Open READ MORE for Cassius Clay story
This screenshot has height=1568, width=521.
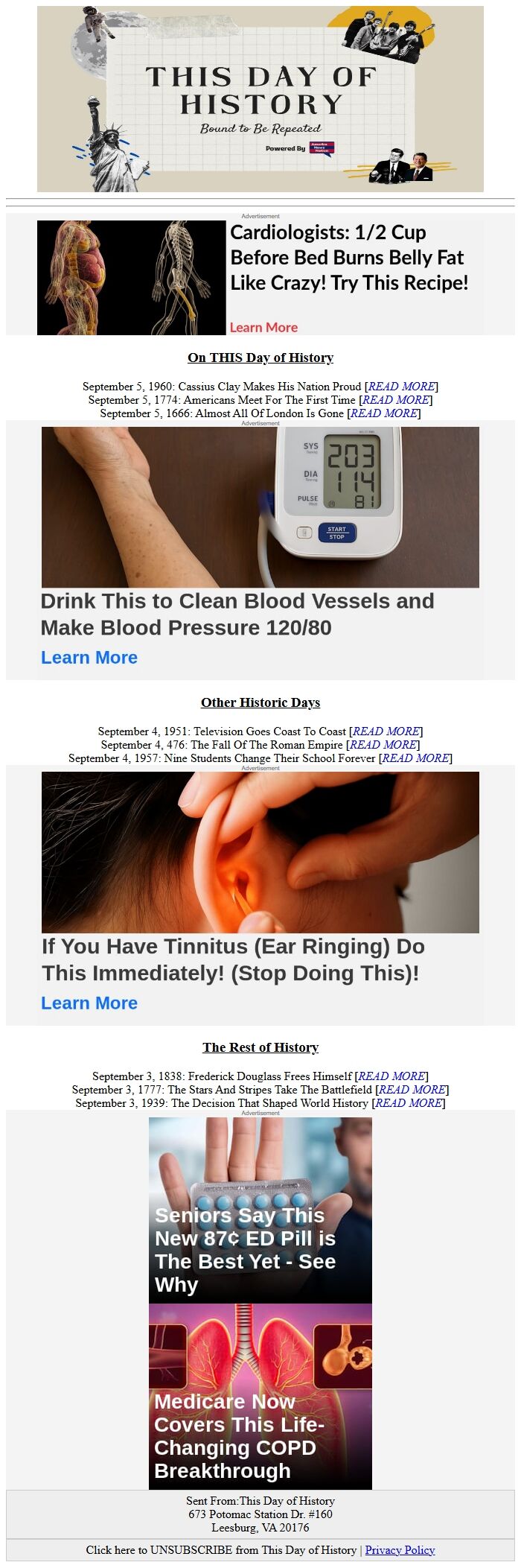point(401,386)
